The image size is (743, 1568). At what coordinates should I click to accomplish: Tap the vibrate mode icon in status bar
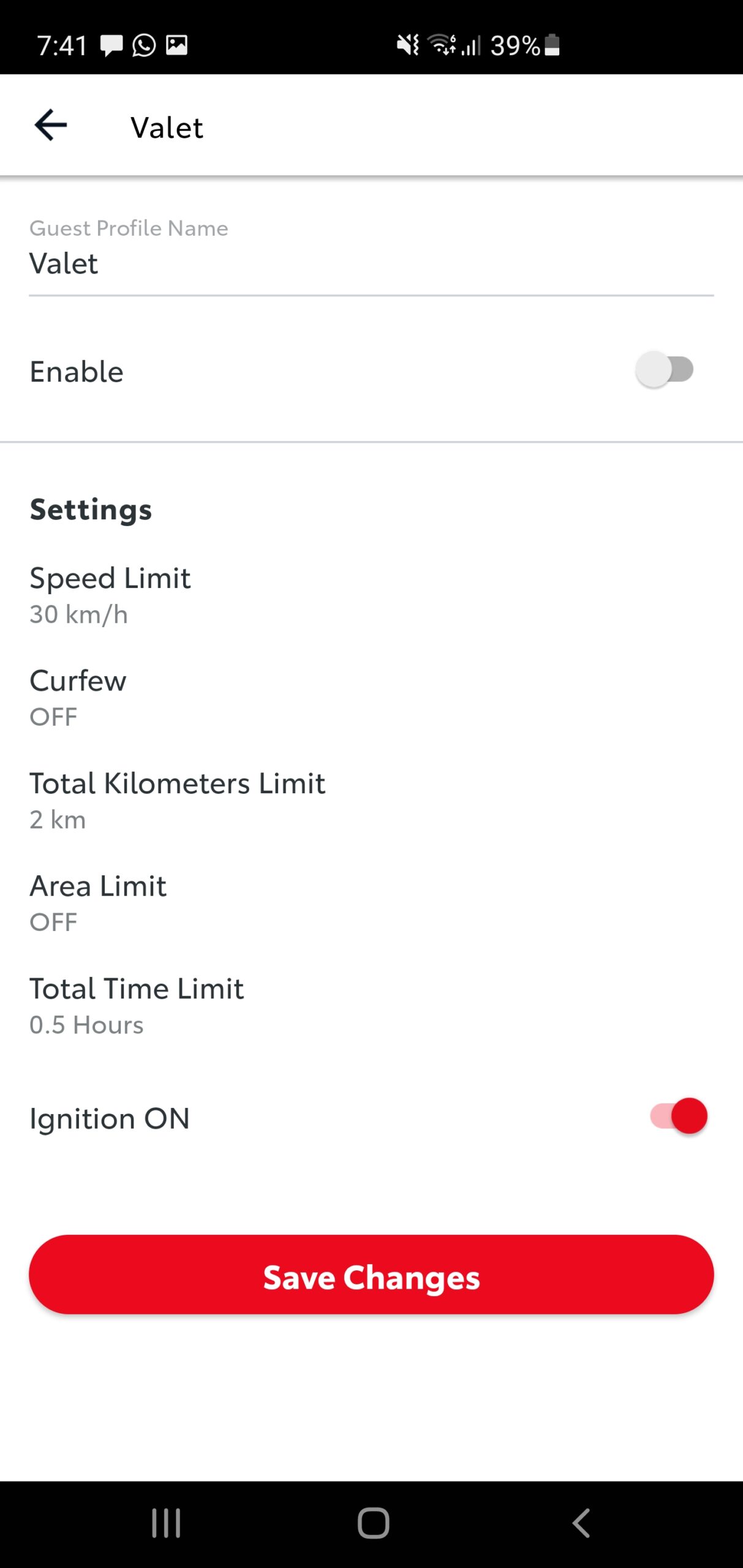click(x=406, y=45)
